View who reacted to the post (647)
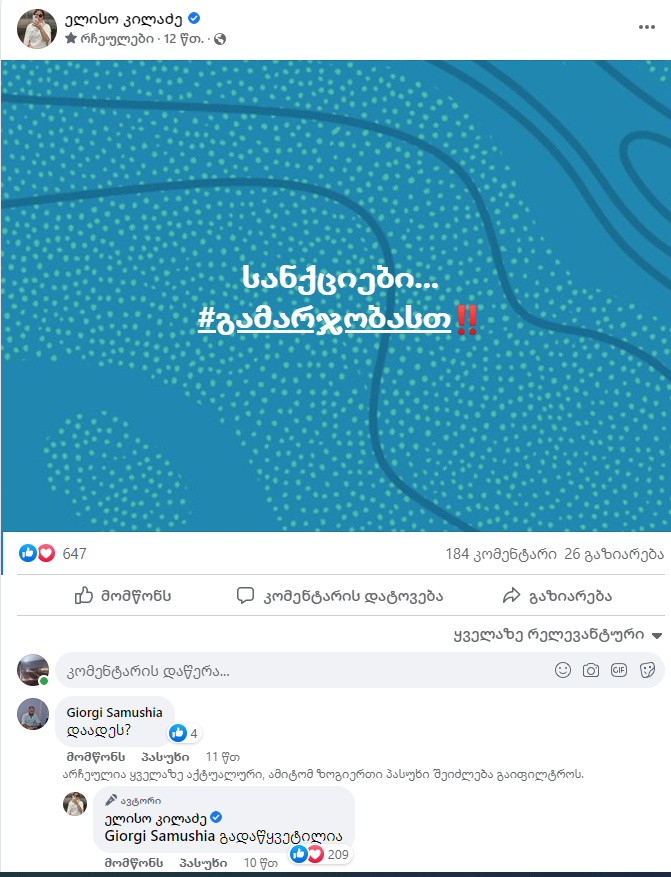Image resolution: width=671 pixels, height=877 pixels. click(x=74, y=553)
